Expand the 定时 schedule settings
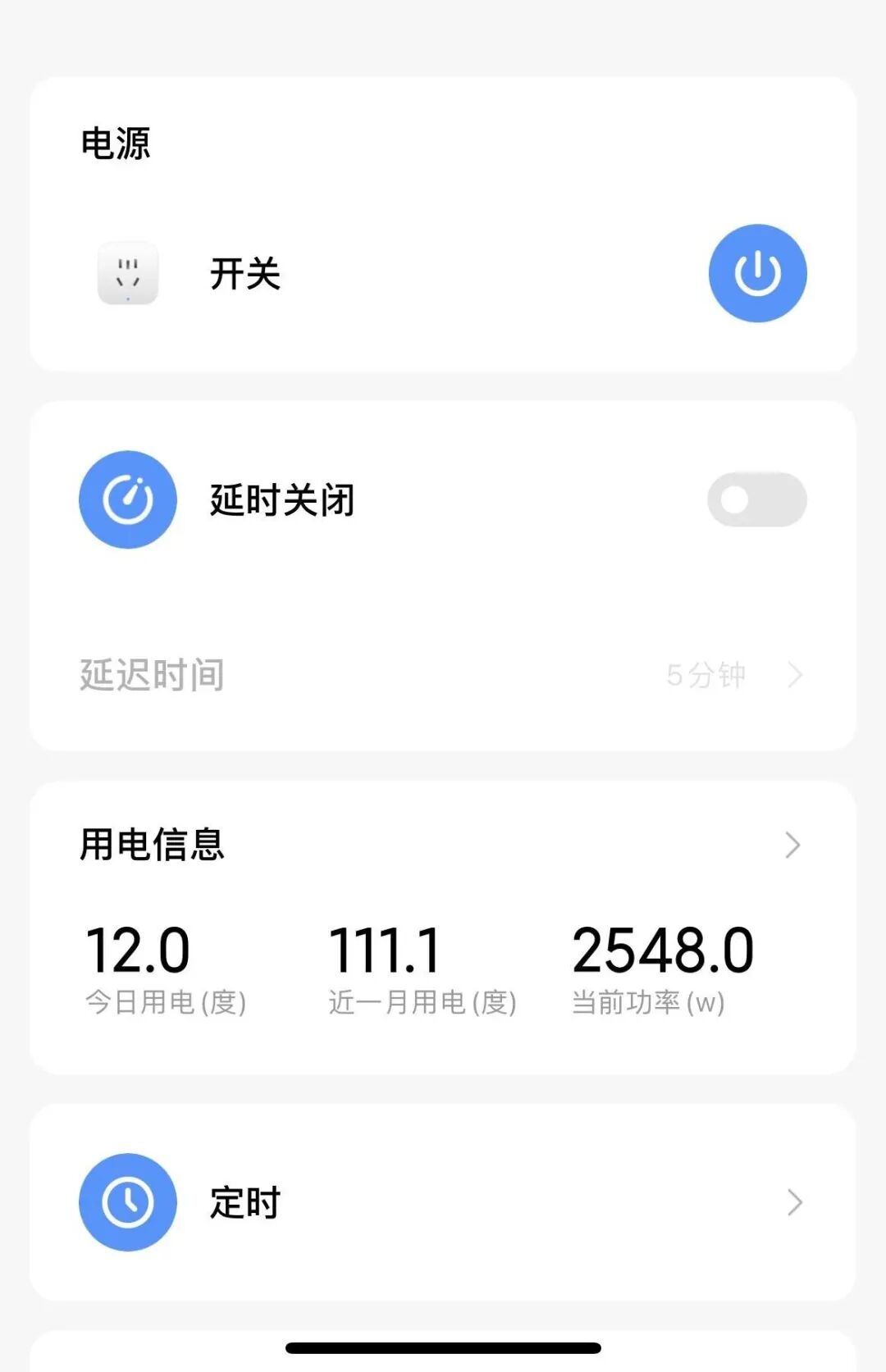 [x=792, y=1202]
